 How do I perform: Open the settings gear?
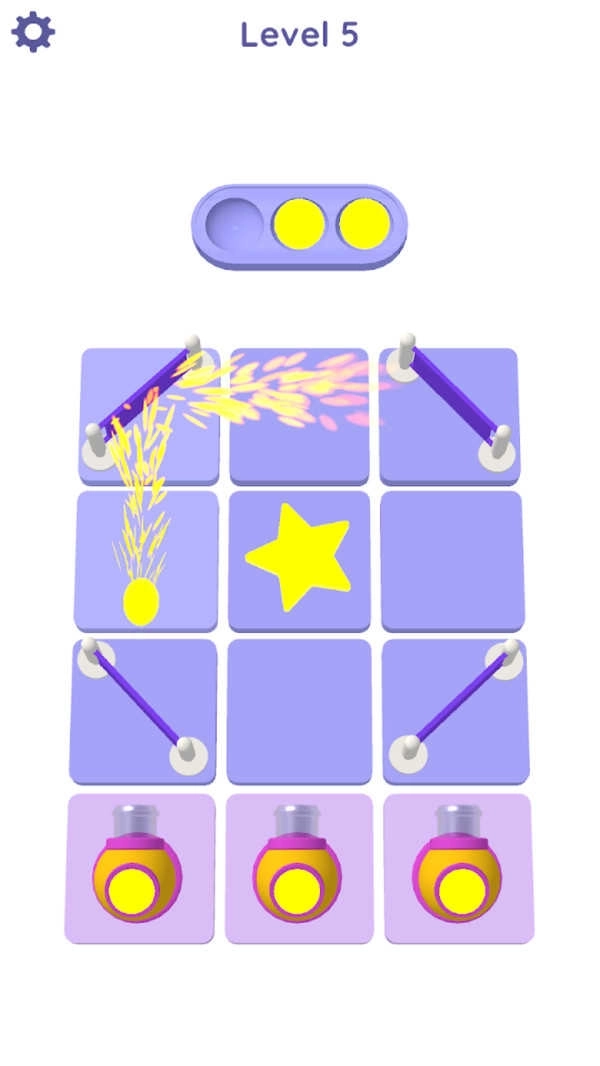tap(33, 33)
